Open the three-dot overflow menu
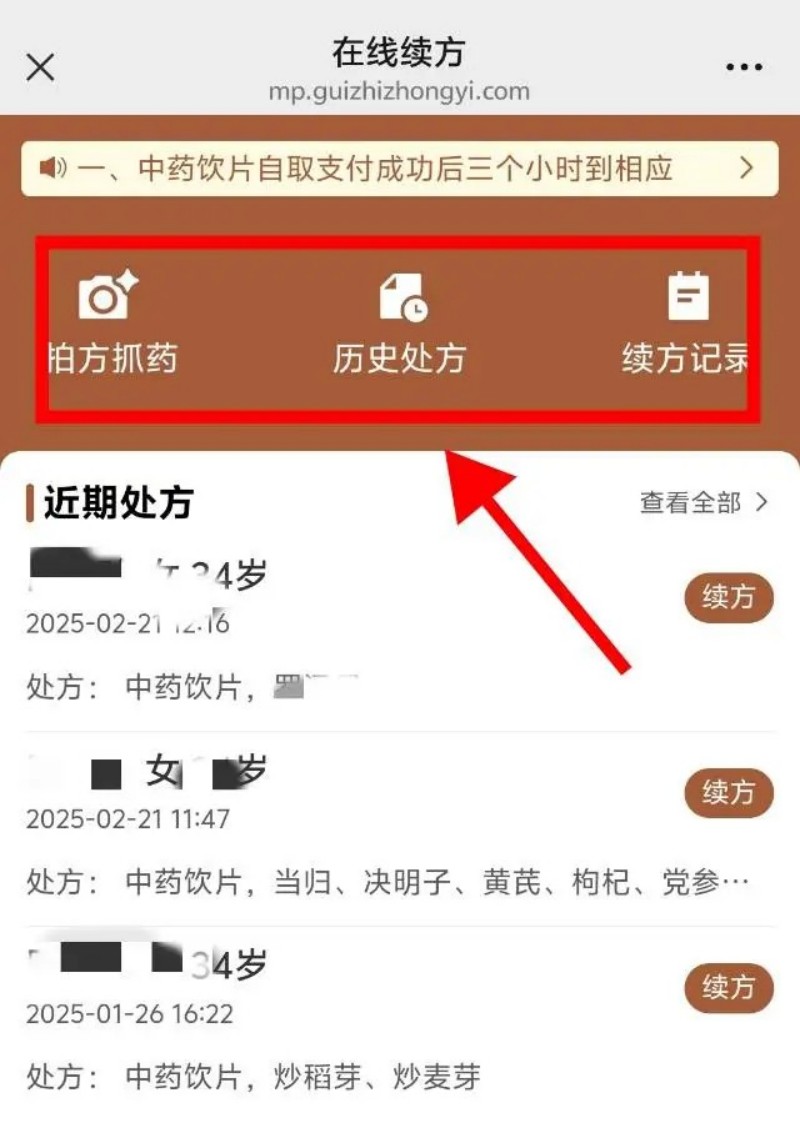Screen dimensions: 800x1138 click(x=744, y=67)
